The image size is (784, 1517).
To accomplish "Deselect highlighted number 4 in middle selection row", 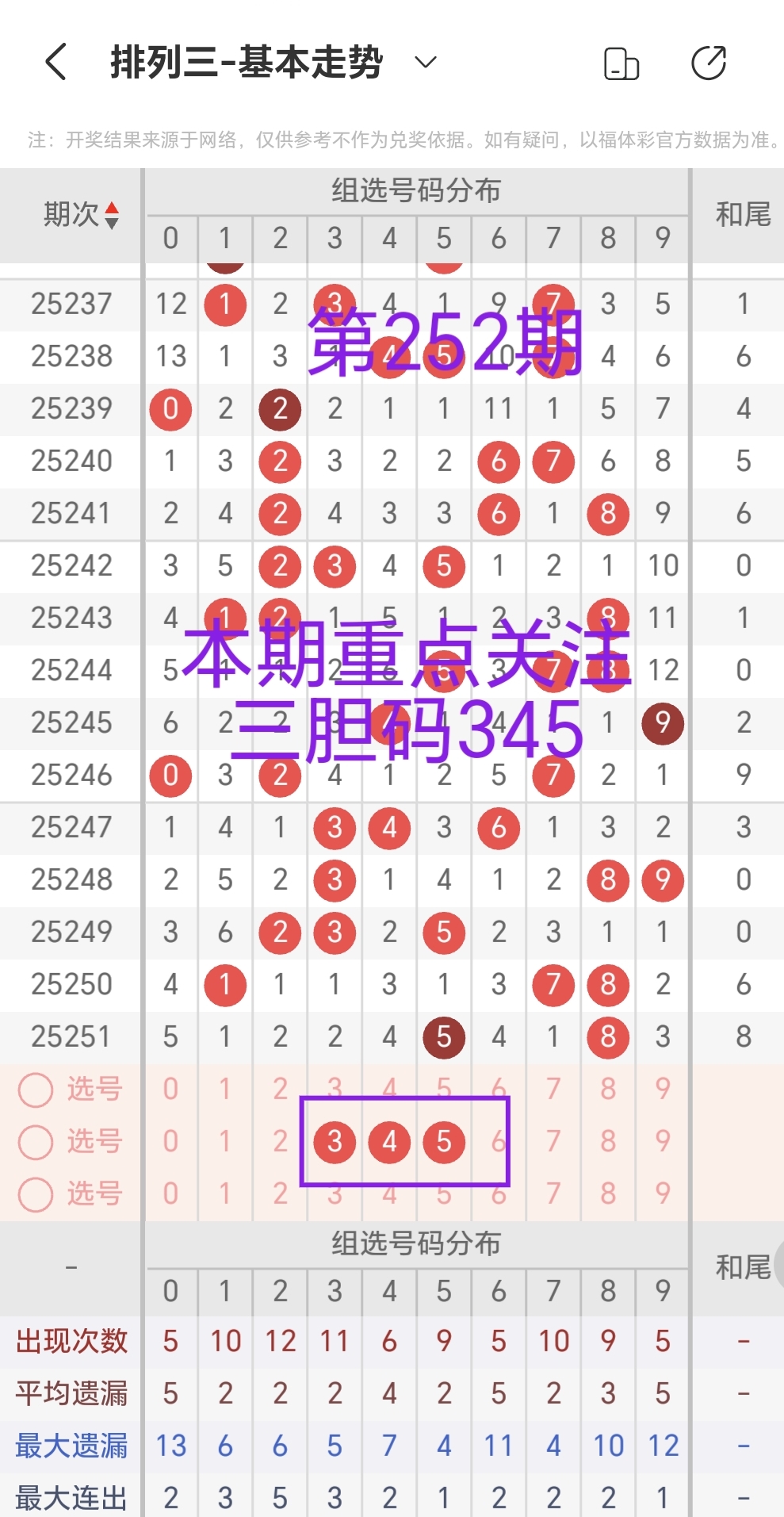I will point(388,1142).
